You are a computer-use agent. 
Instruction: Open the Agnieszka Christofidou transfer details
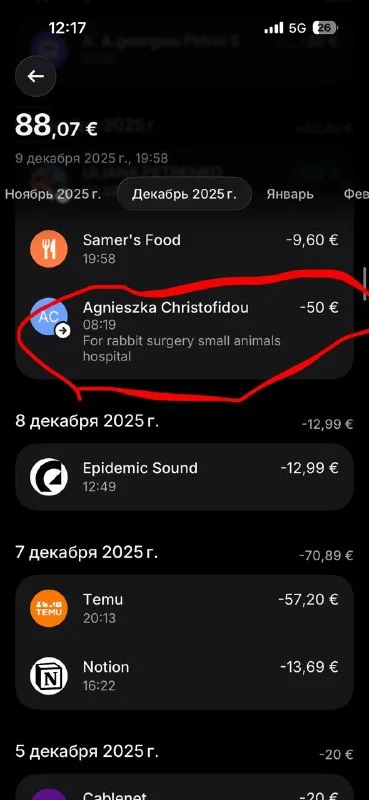click(184, 331)
